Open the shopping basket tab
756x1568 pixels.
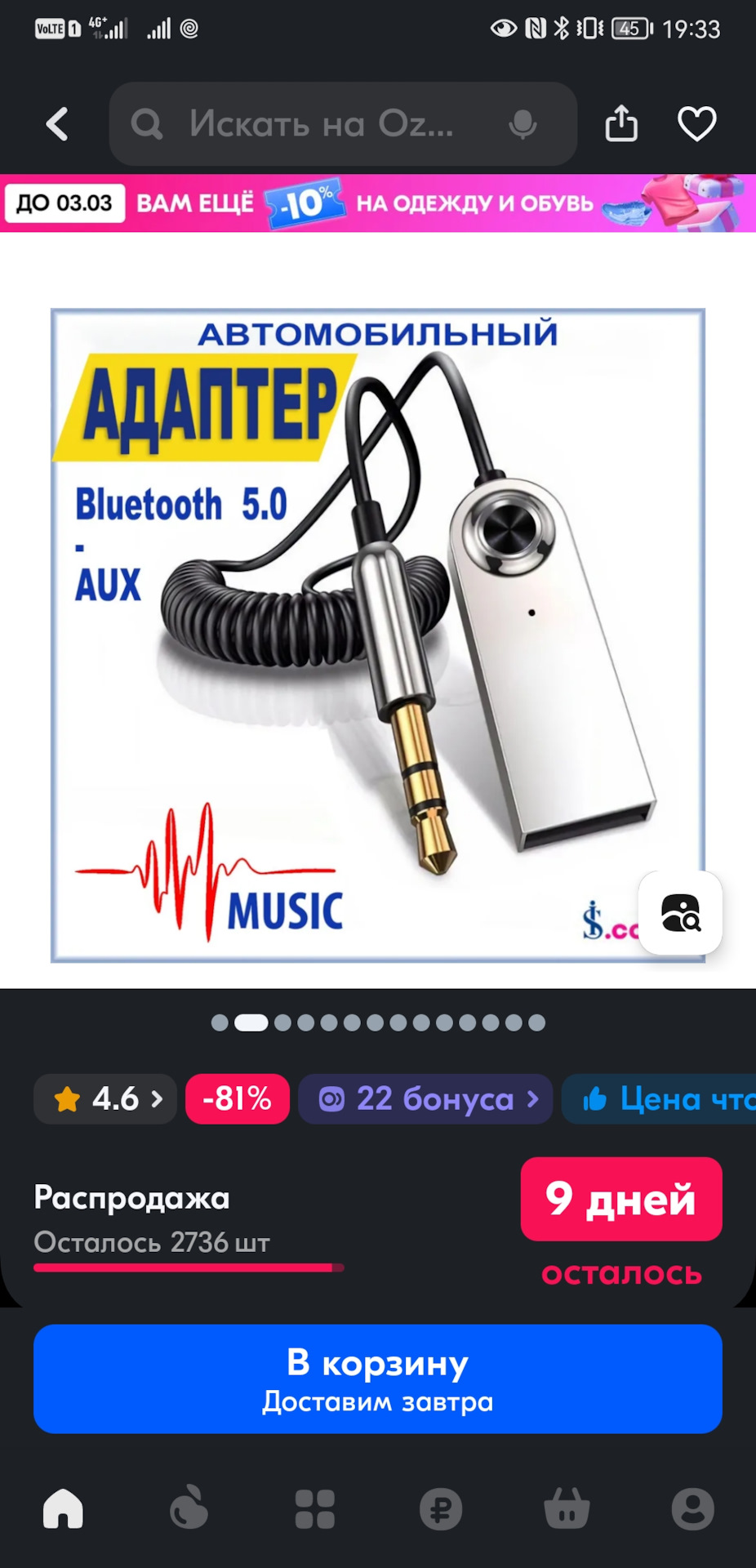point(567,1508)
